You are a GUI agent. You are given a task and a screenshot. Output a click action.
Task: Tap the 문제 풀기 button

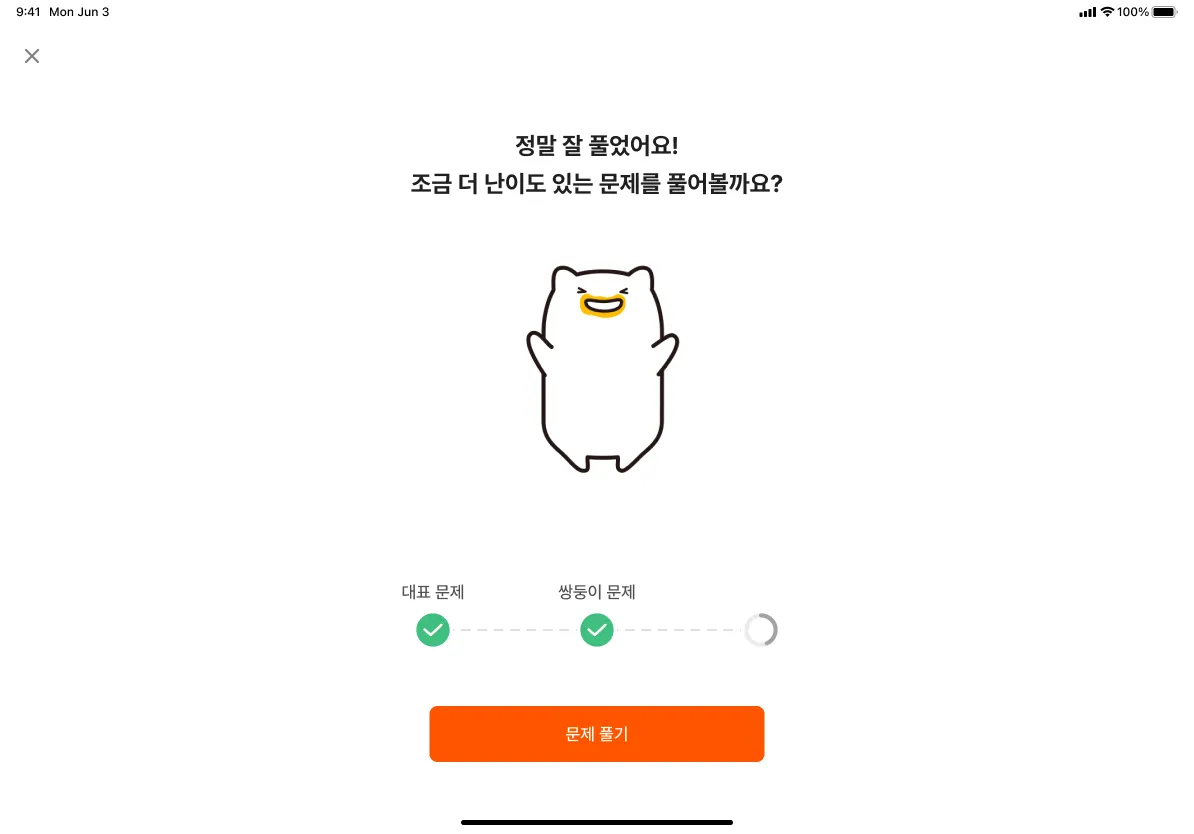coord(596,734)
